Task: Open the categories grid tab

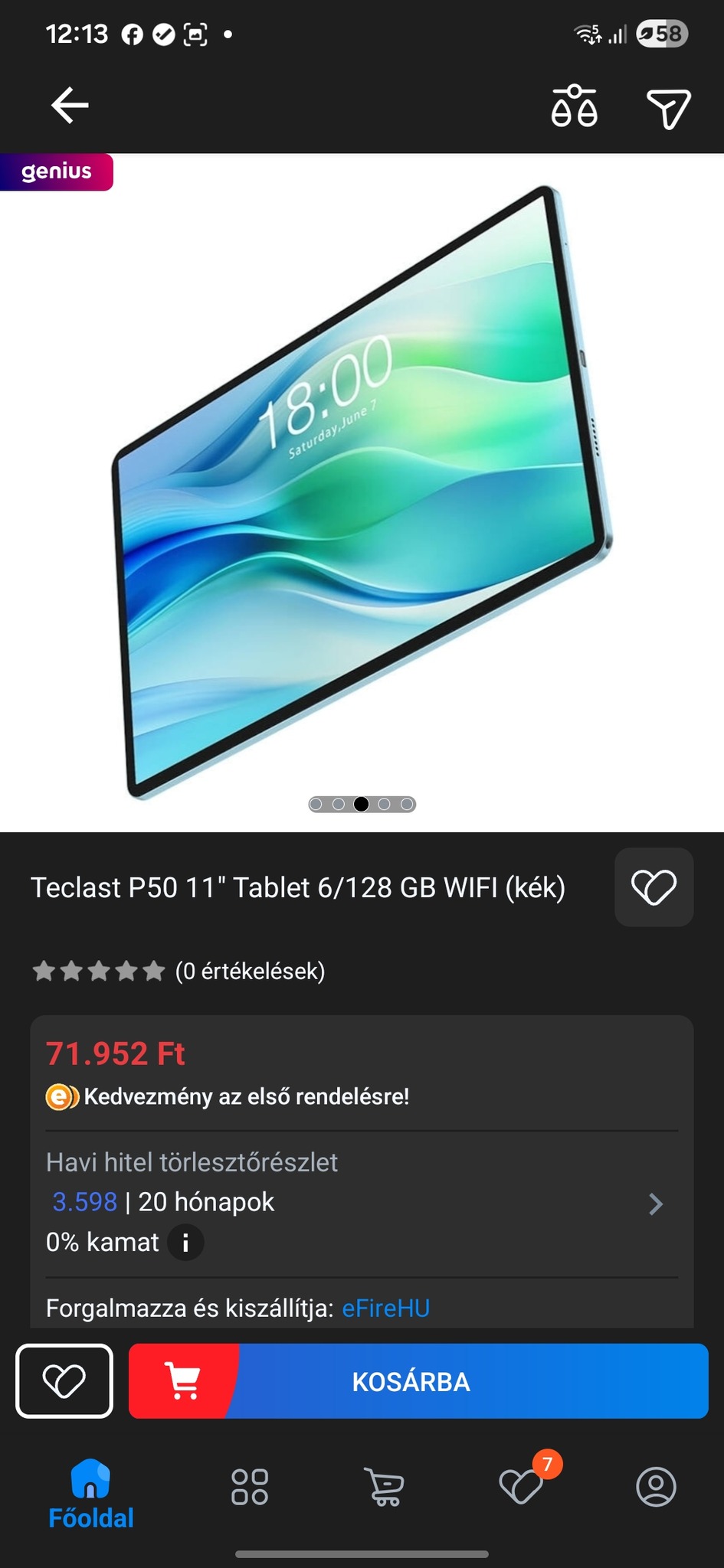Action: [x=250, y=1487]
